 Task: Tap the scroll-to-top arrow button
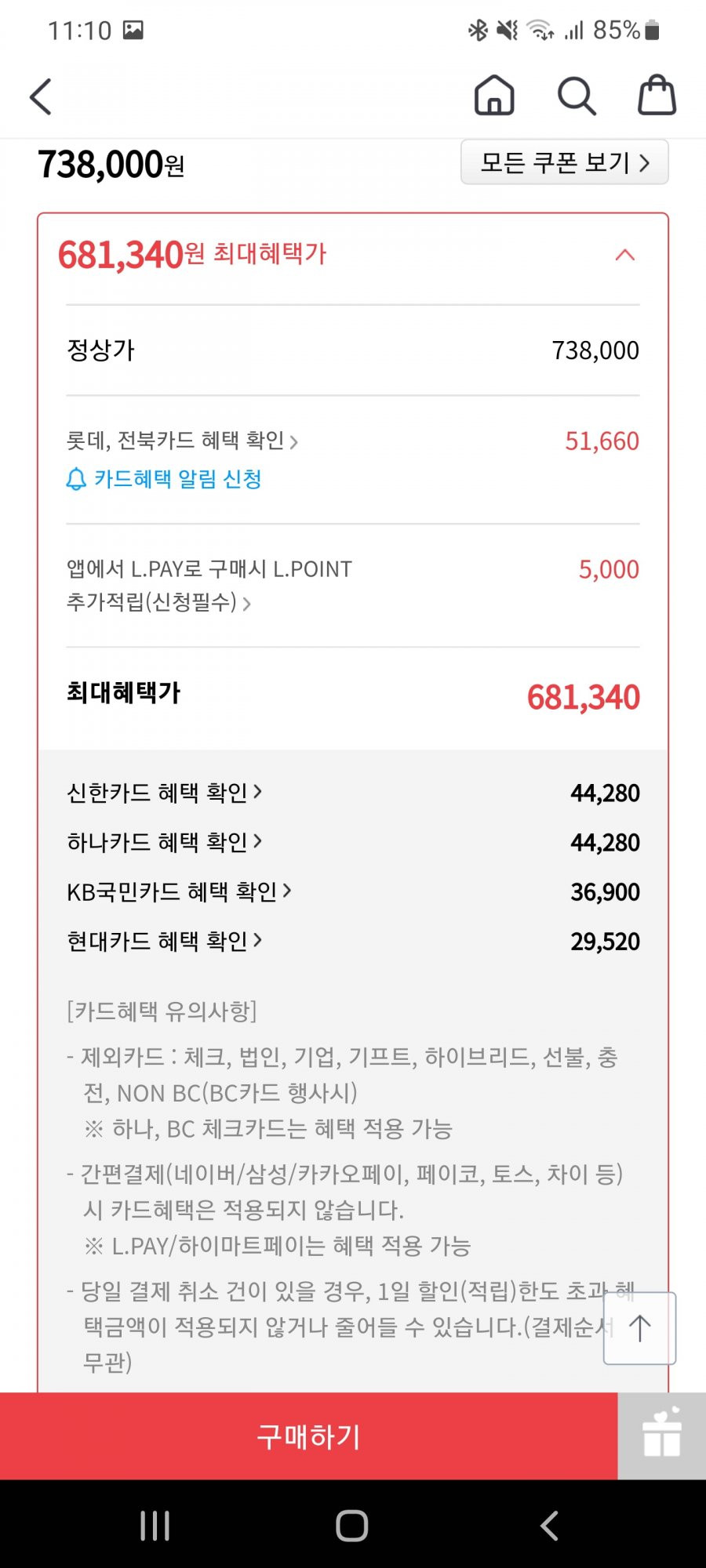[x=639, y=1328]
